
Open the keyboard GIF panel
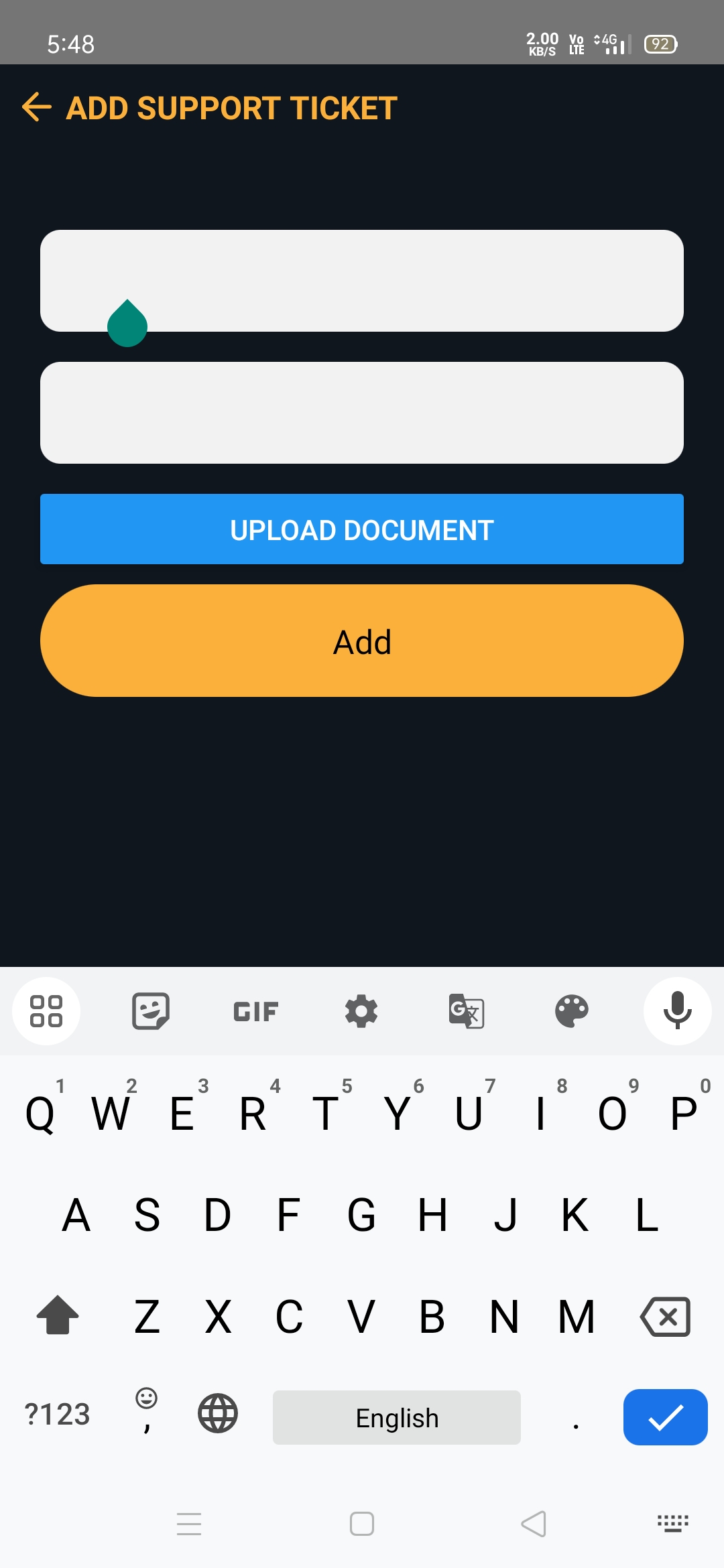click(255, 1011)
